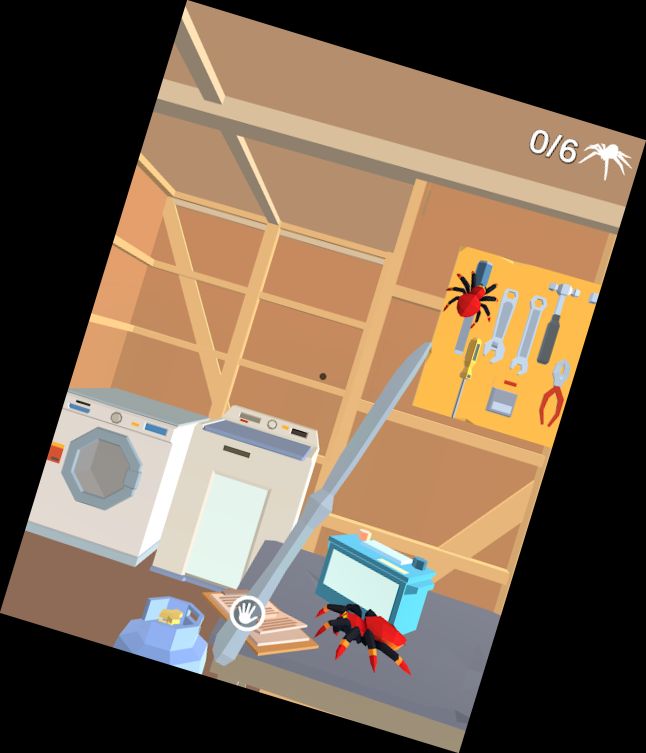Smash the red spider on the tool pegboard

click(470, 298)
